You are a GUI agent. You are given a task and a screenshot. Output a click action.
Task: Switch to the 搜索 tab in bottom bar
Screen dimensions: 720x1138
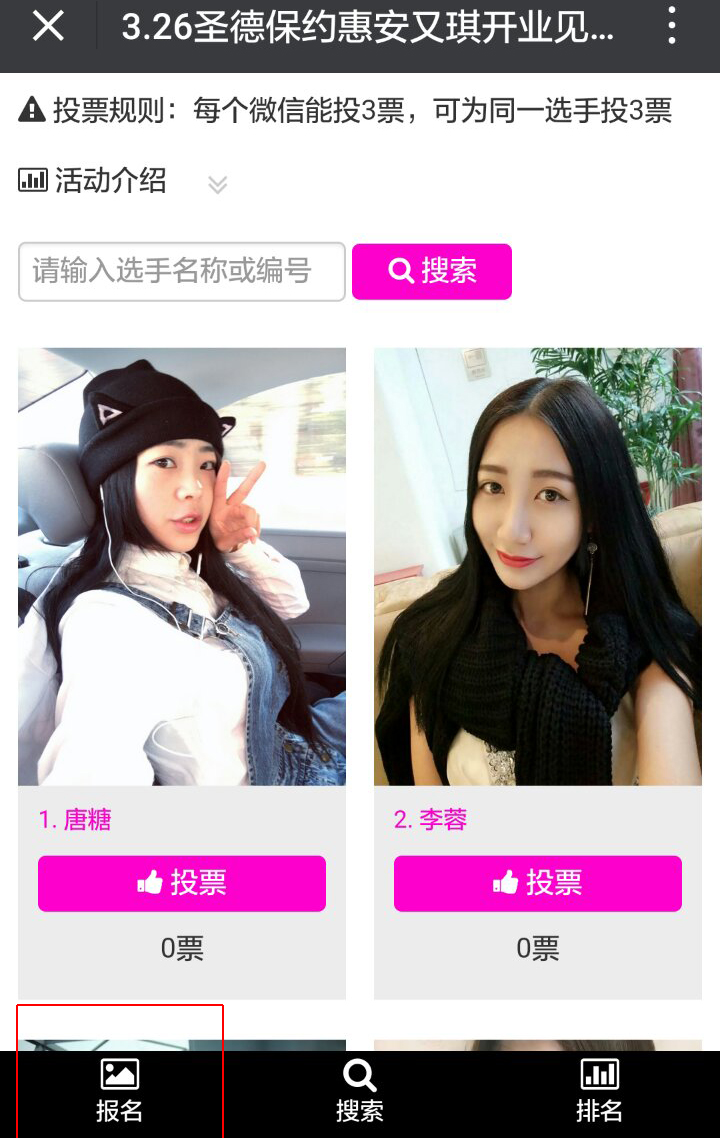(x=360, y=1092)
